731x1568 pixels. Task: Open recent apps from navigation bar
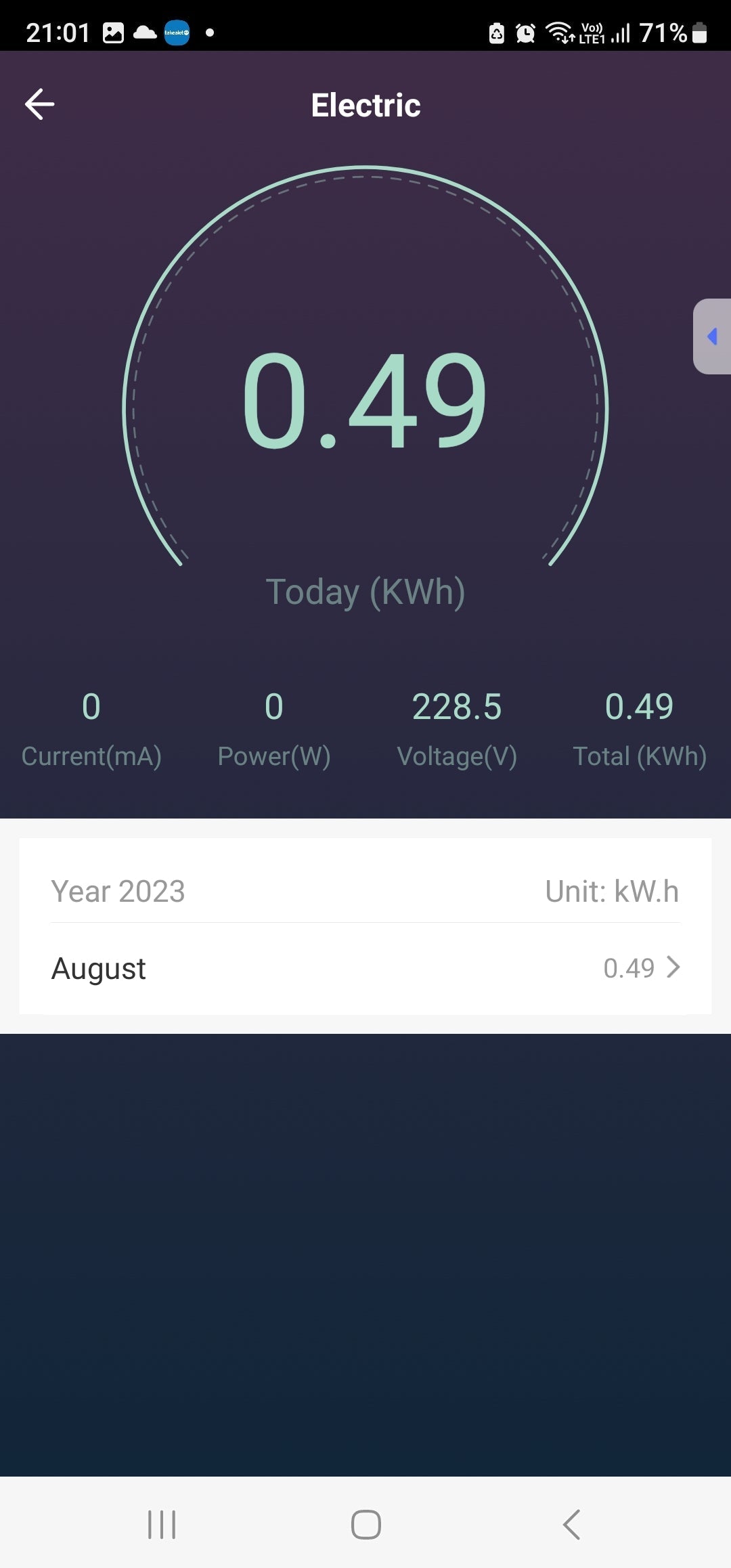click(162, 1525)
